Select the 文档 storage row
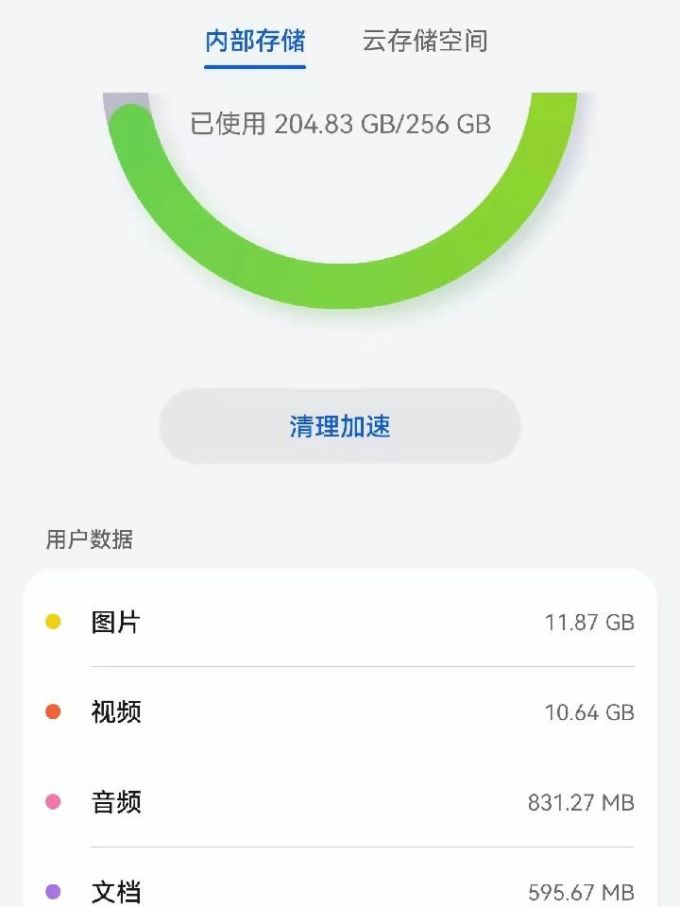 pyautogui.click(x=340, y=890)
